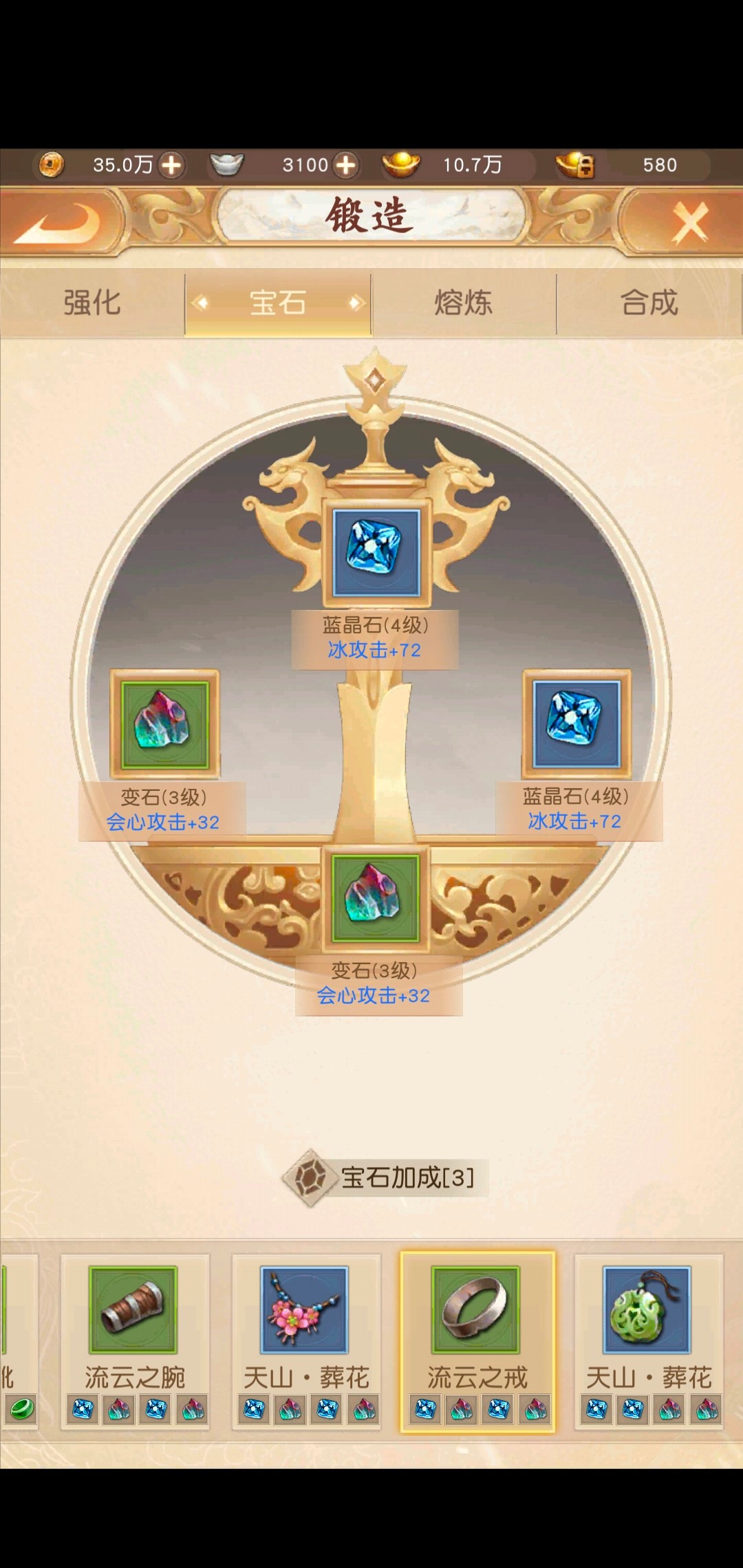Image resolution: width=743 pixels, height=1568 pixels.
Task: Add silver using the plus next to 3100
Action: [x=345, y=165]
